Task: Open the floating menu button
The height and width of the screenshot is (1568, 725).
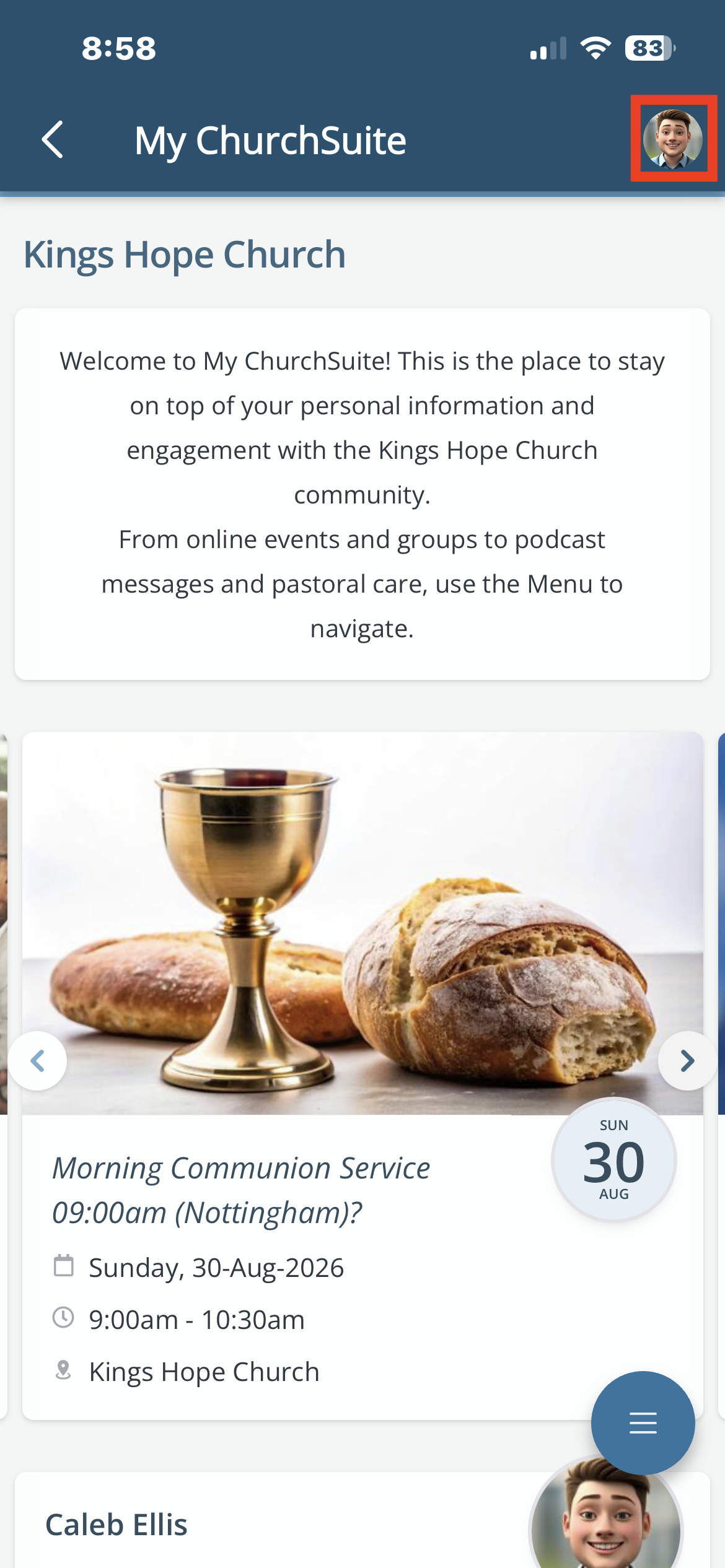Action: pyautogui.click(x=643, y=1422)
